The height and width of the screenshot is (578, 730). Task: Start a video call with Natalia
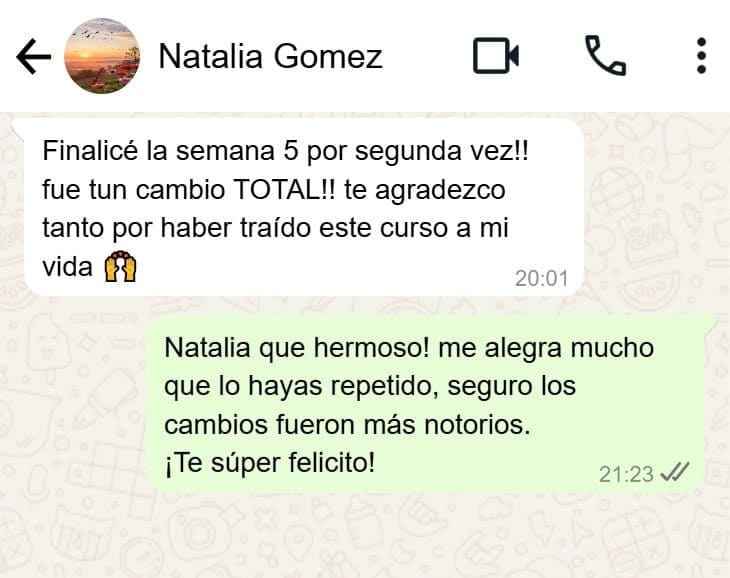tap(495, 56)
